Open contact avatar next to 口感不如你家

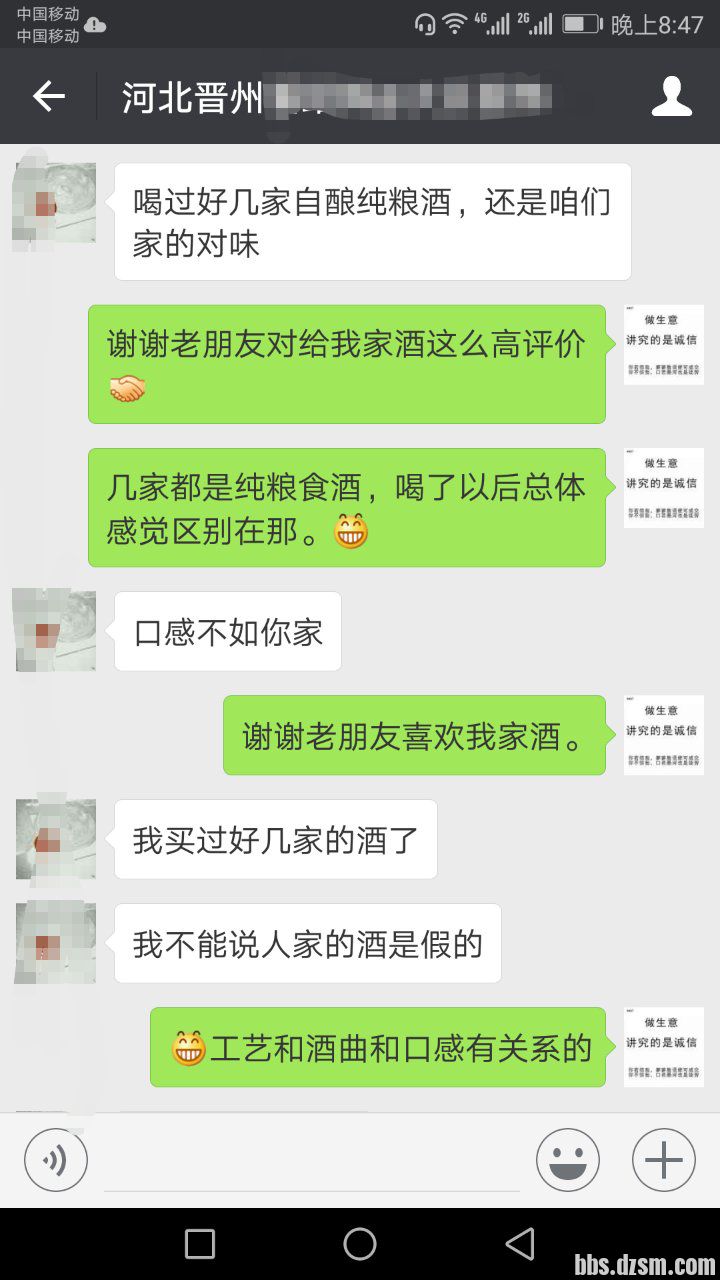point(56,631)
